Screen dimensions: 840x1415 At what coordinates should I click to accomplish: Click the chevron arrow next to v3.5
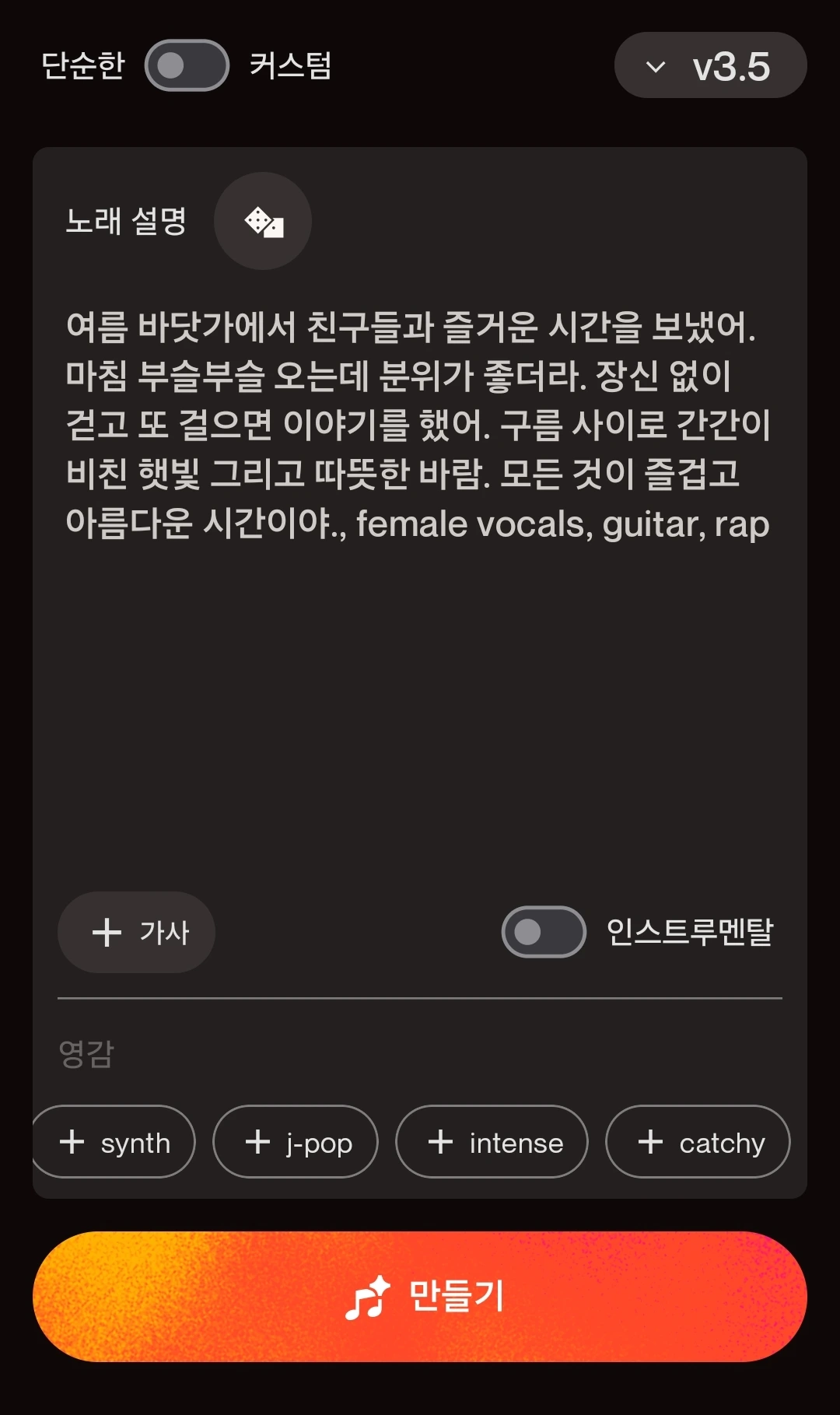[x=656, y=66]
